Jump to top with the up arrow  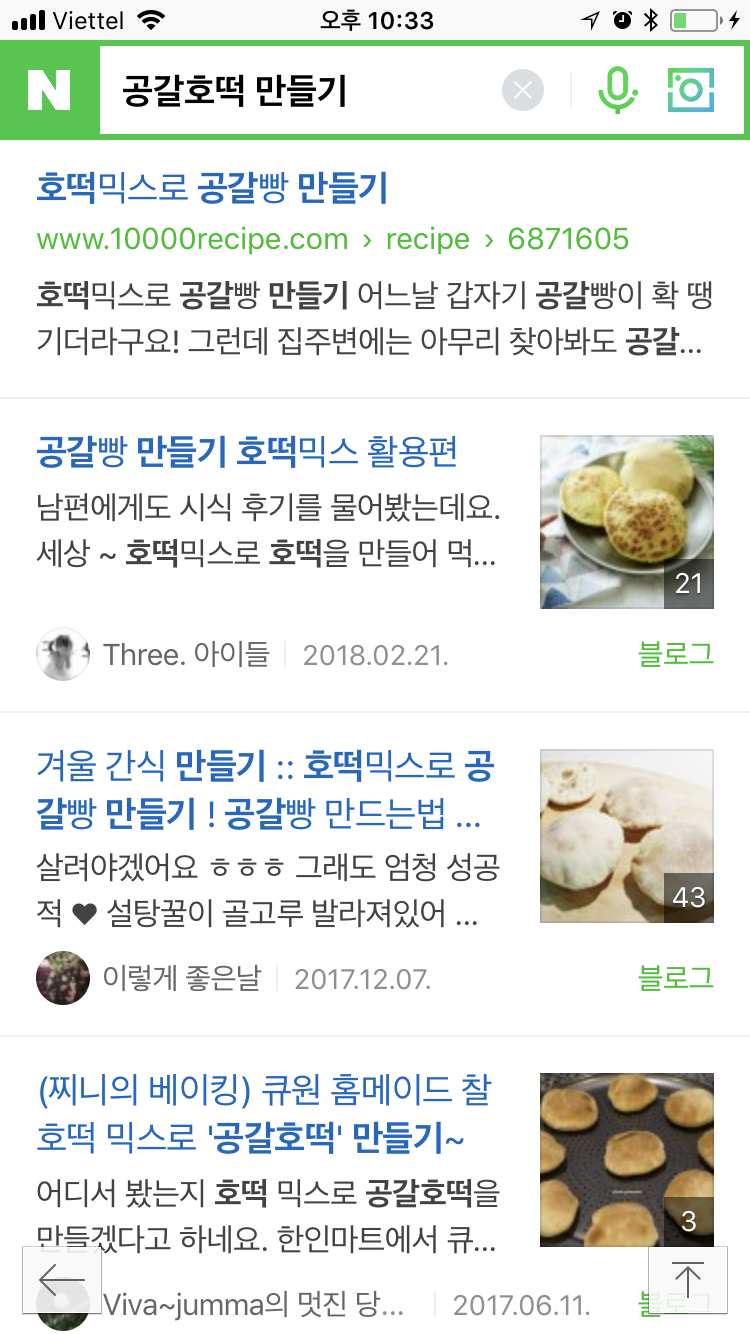[x=687, y=1279]
